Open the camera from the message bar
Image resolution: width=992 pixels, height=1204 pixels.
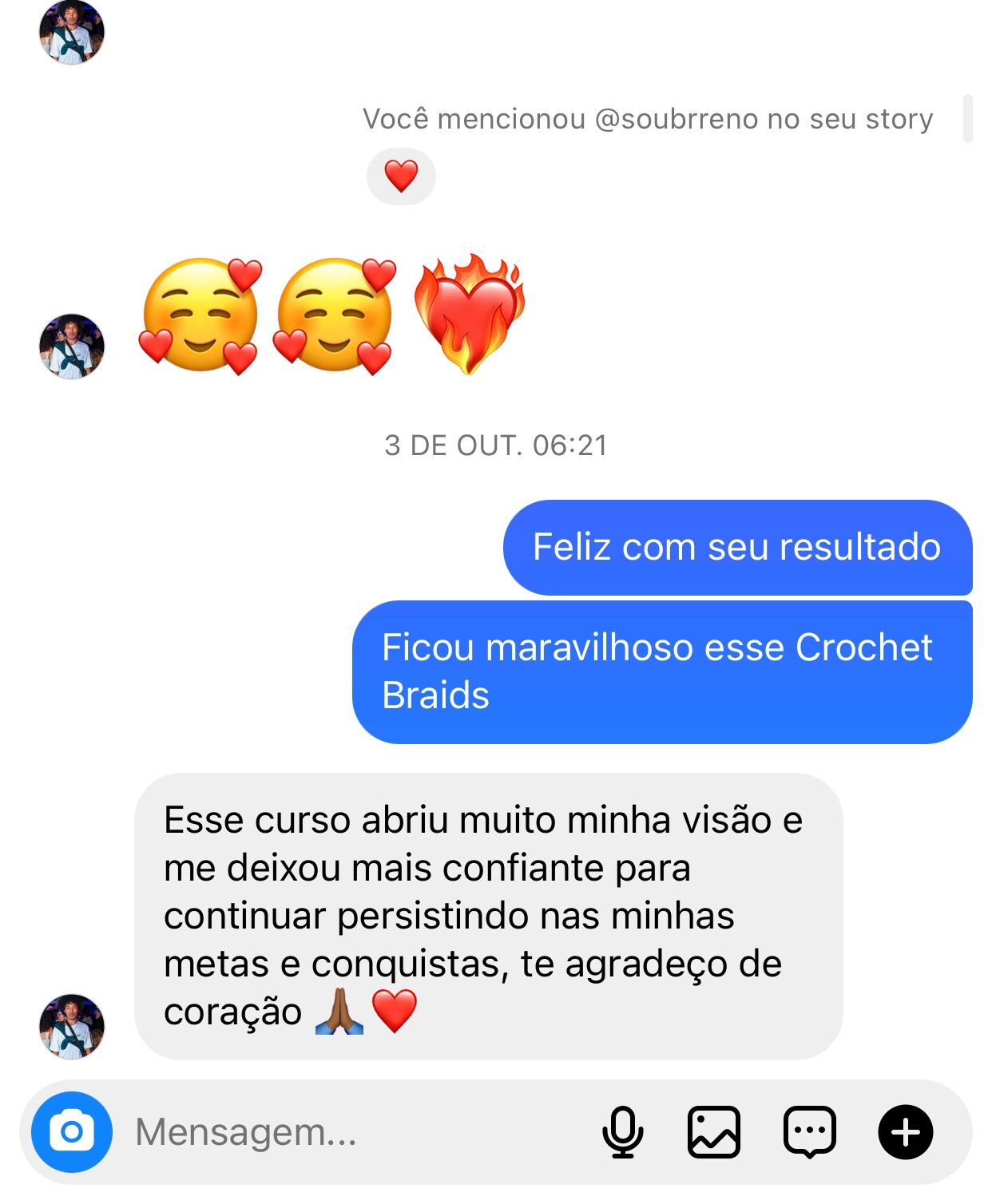click(x=72, y=1131)
